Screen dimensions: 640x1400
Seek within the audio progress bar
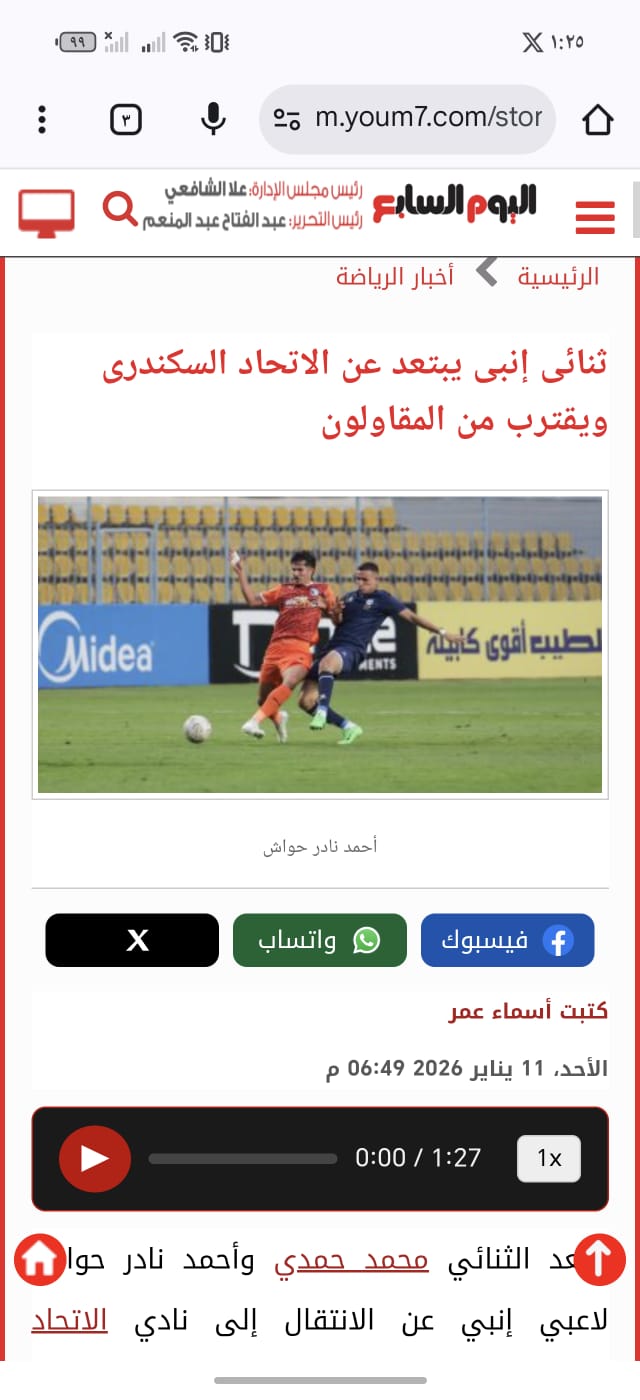coord(243,1159)
